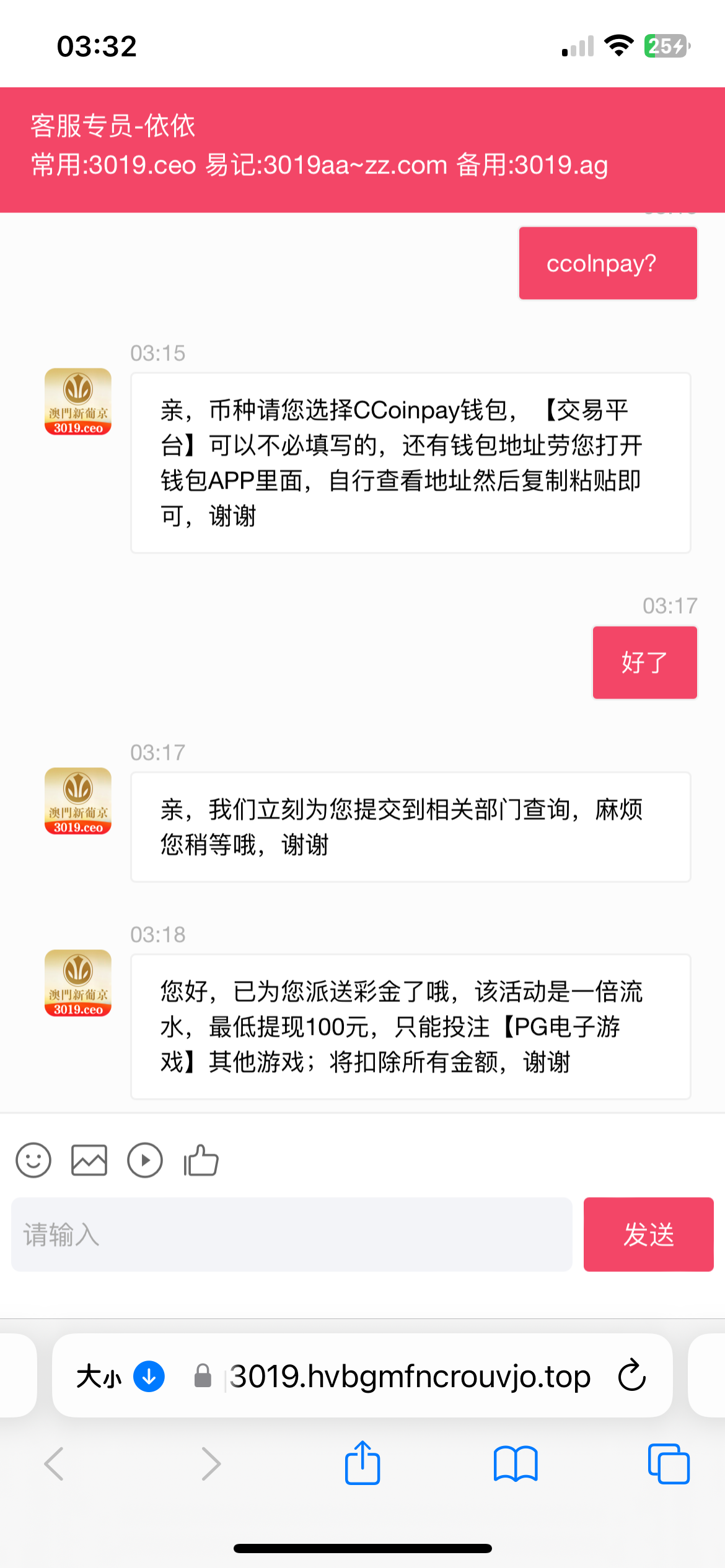Viewport: 725px width, 1568px height.
Task: Tap the address bar URL
Action: pyautogui.click(x=410, y=1376)
